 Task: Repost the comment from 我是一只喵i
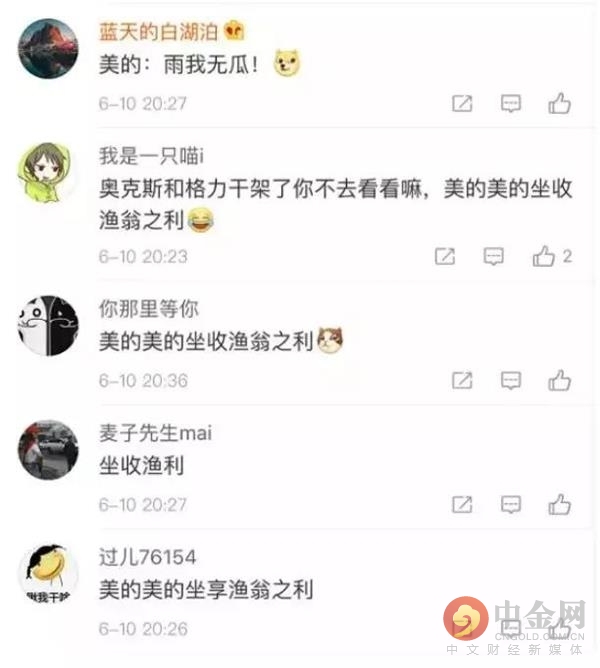(x=445, y=257)
